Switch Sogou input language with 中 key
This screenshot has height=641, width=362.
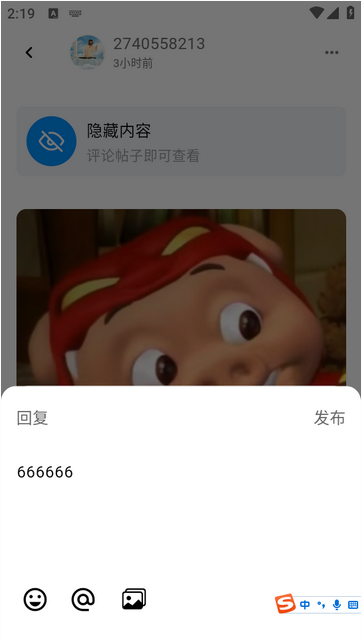point(305,605)
